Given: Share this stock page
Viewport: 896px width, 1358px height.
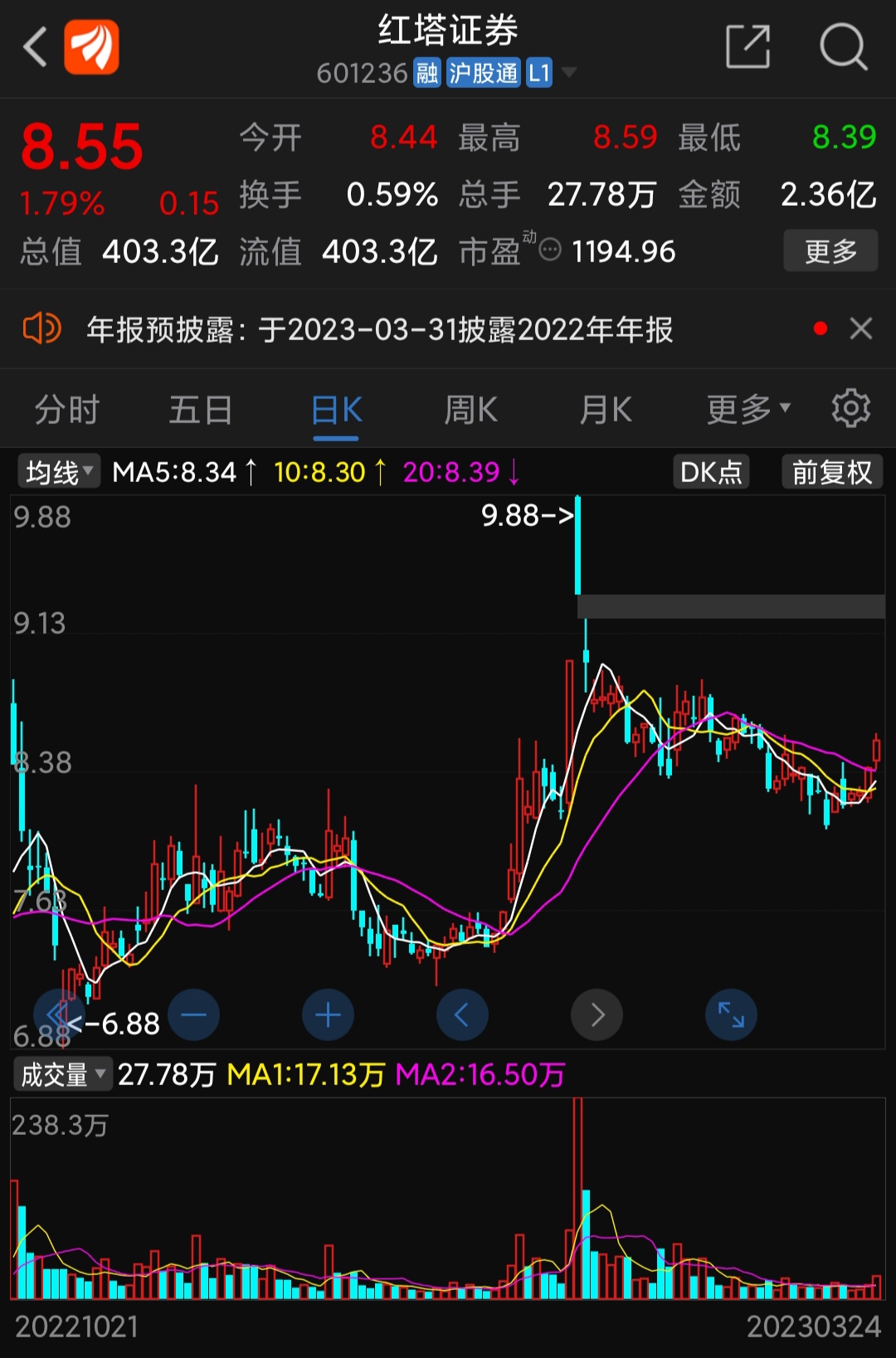Looking at the screenshot, I should coord(747,47).
